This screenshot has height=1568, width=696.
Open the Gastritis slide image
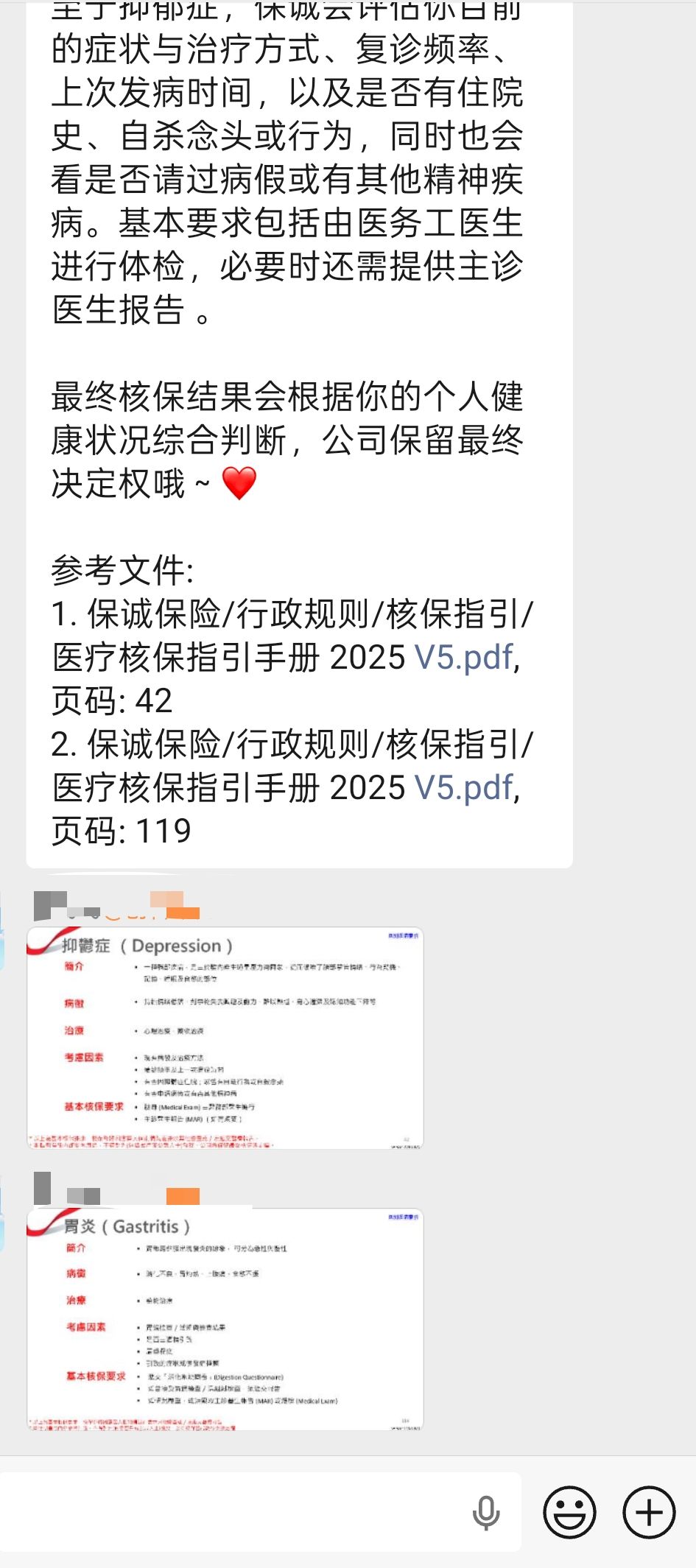[225, 1319]
